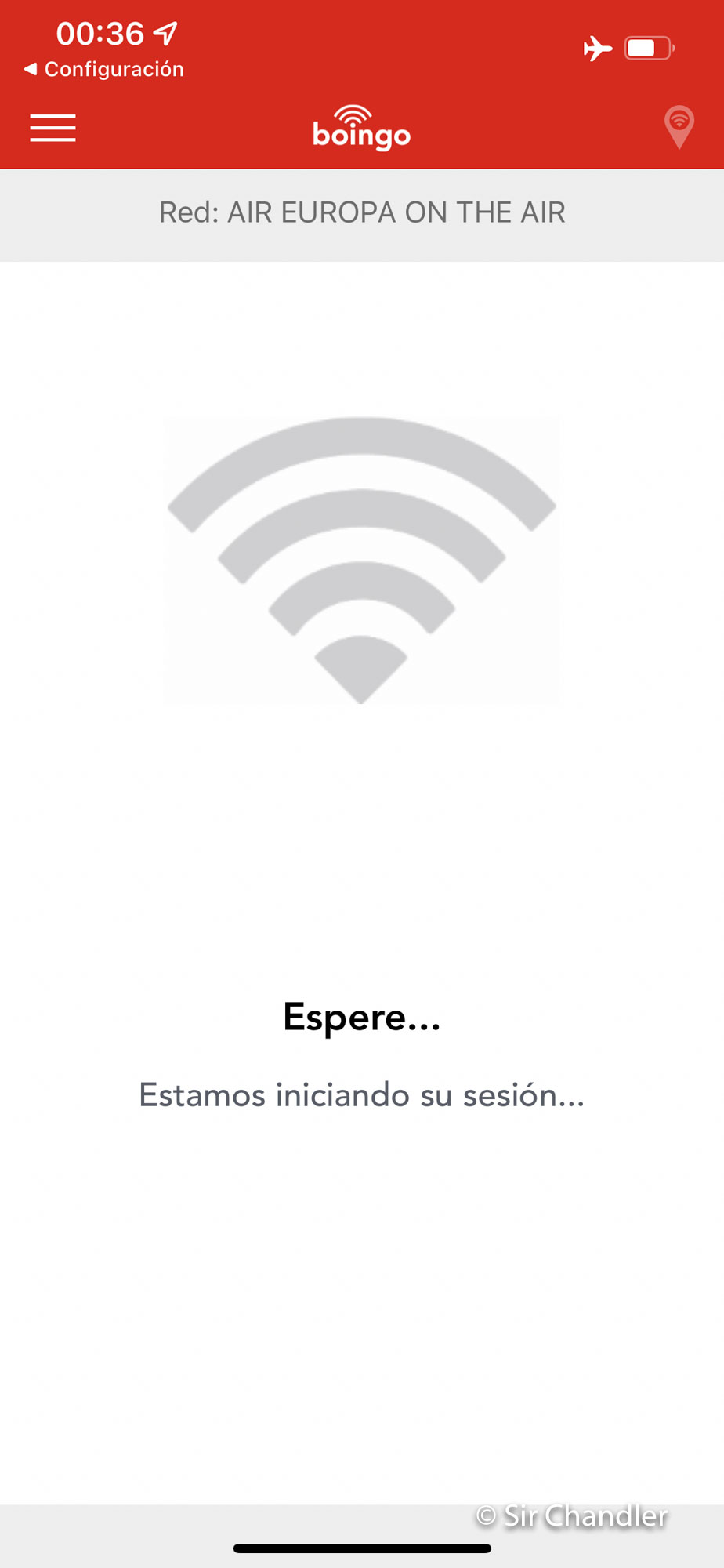Tap the Estamos iniciando su sesión text
This screenshot has height=1568, width=724.
360,1096
